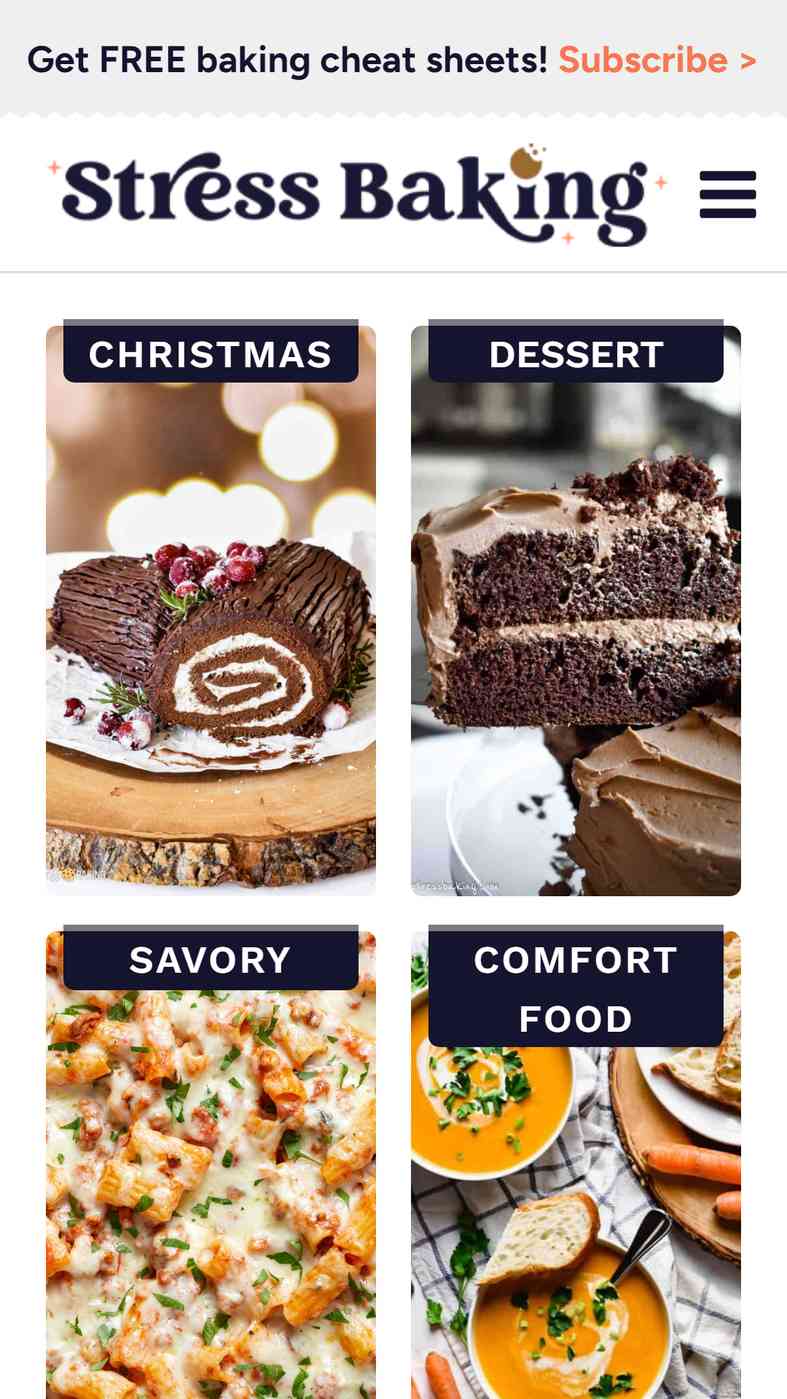
Task: Go to the Stress Baking homepage
Action: tap(356, 194)
